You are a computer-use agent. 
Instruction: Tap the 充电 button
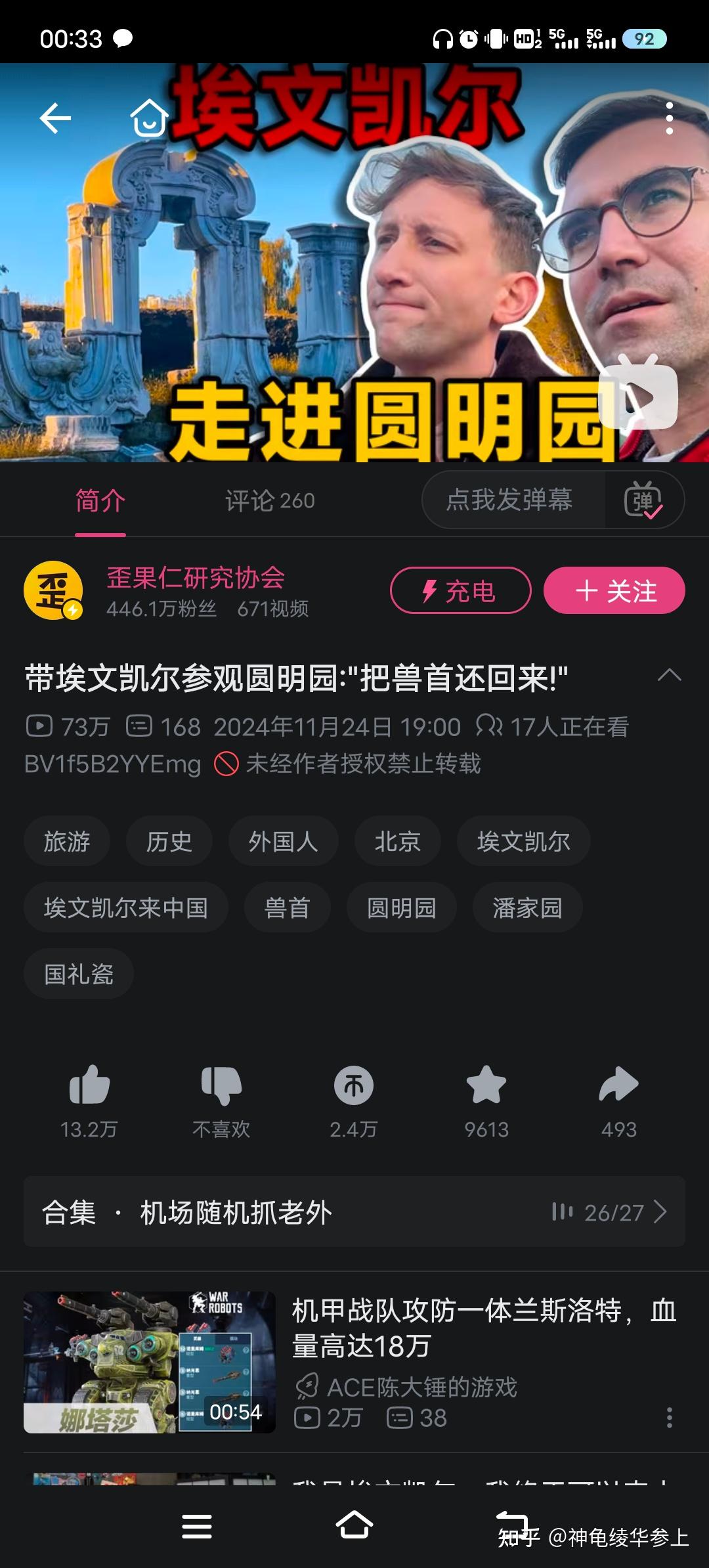[x=460, y=591]
